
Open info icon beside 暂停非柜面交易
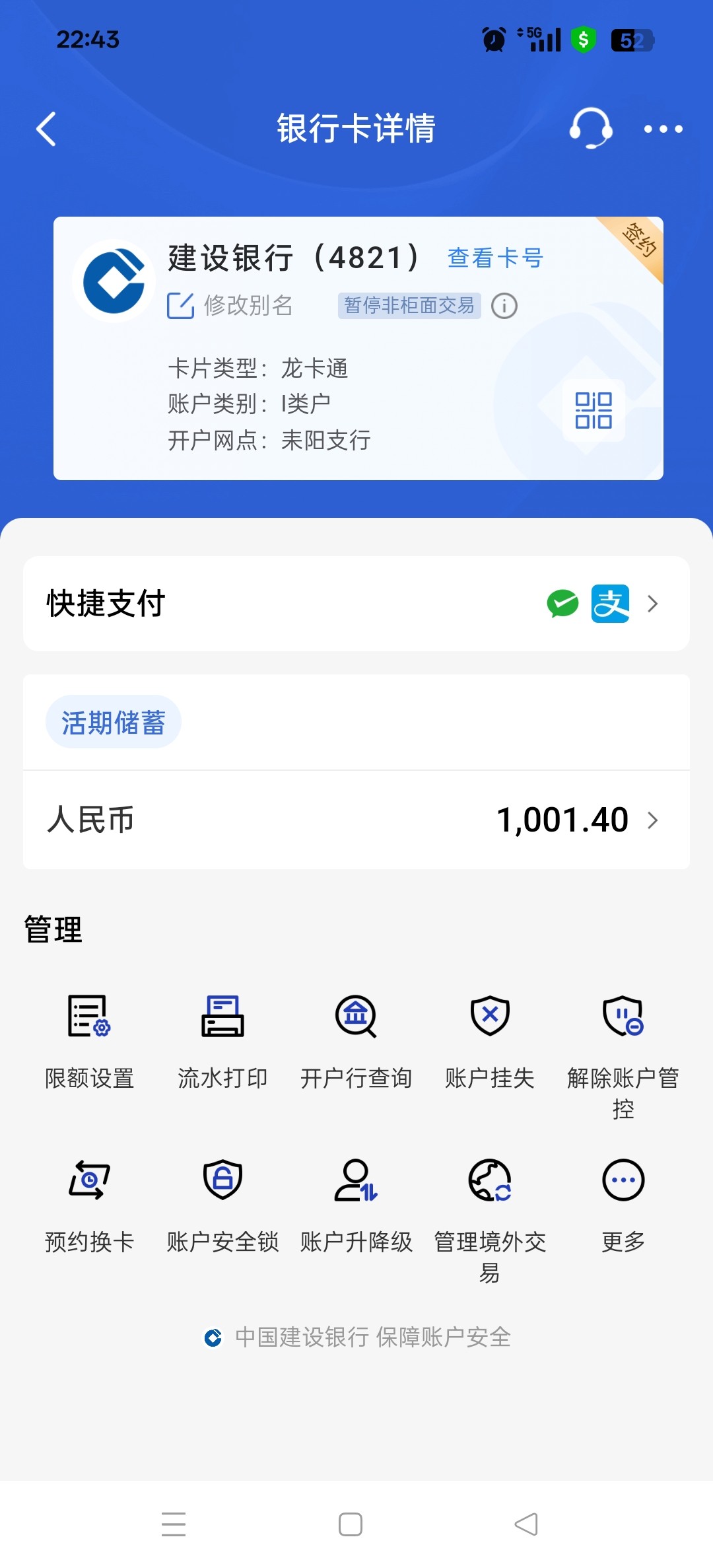click(504, 306)
